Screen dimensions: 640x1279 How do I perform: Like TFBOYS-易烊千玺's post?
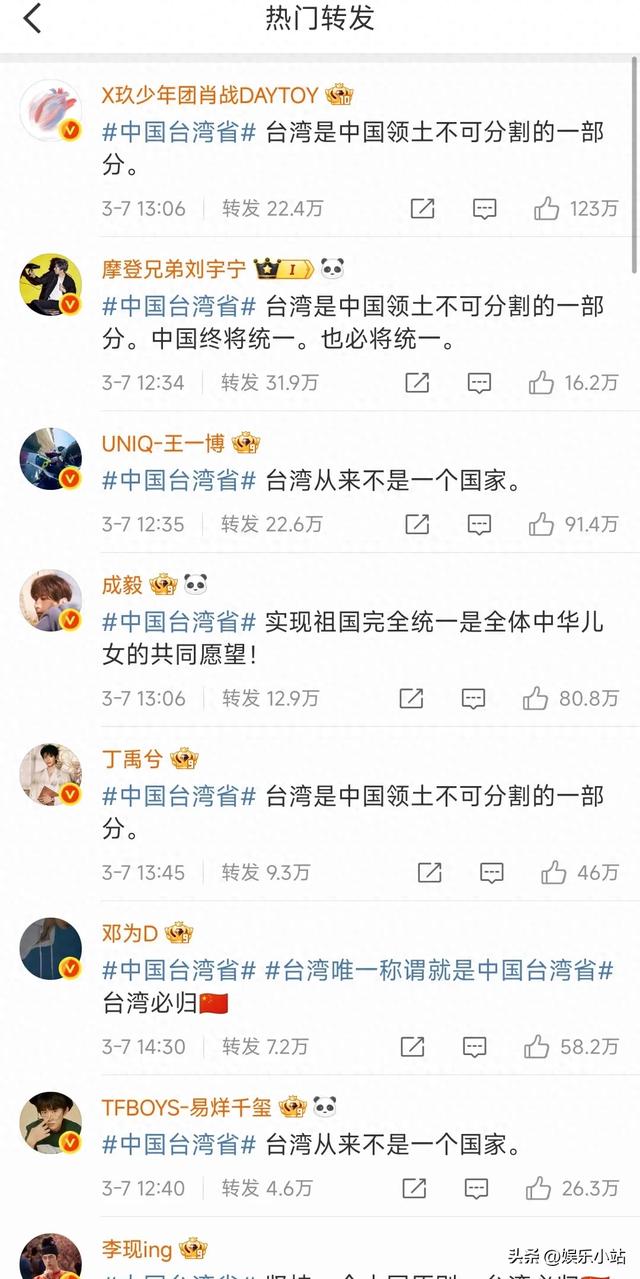(x=539, y=1188)
